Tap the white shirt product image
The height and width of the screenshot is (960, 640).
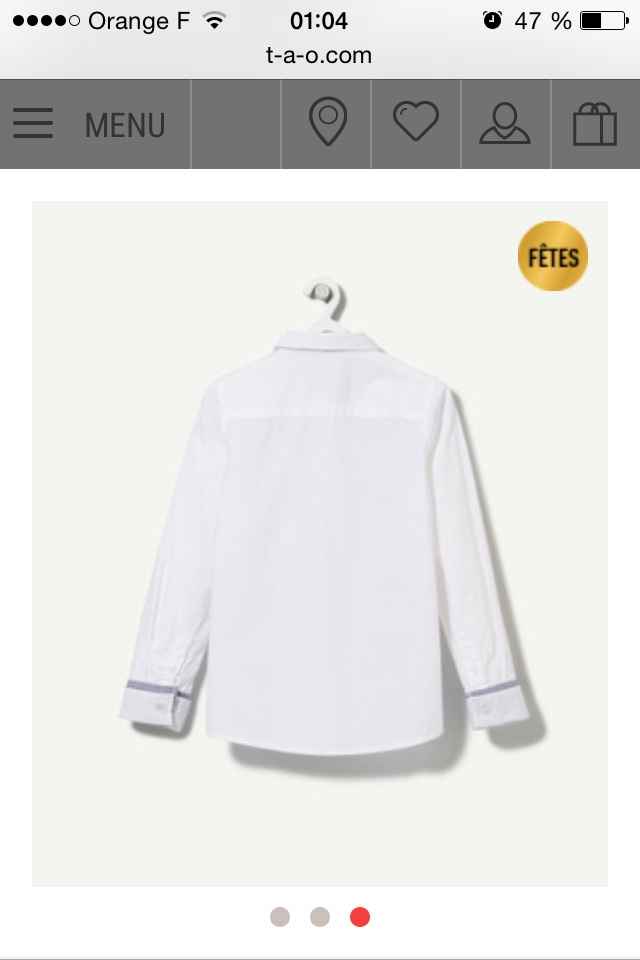pos(320,540)
